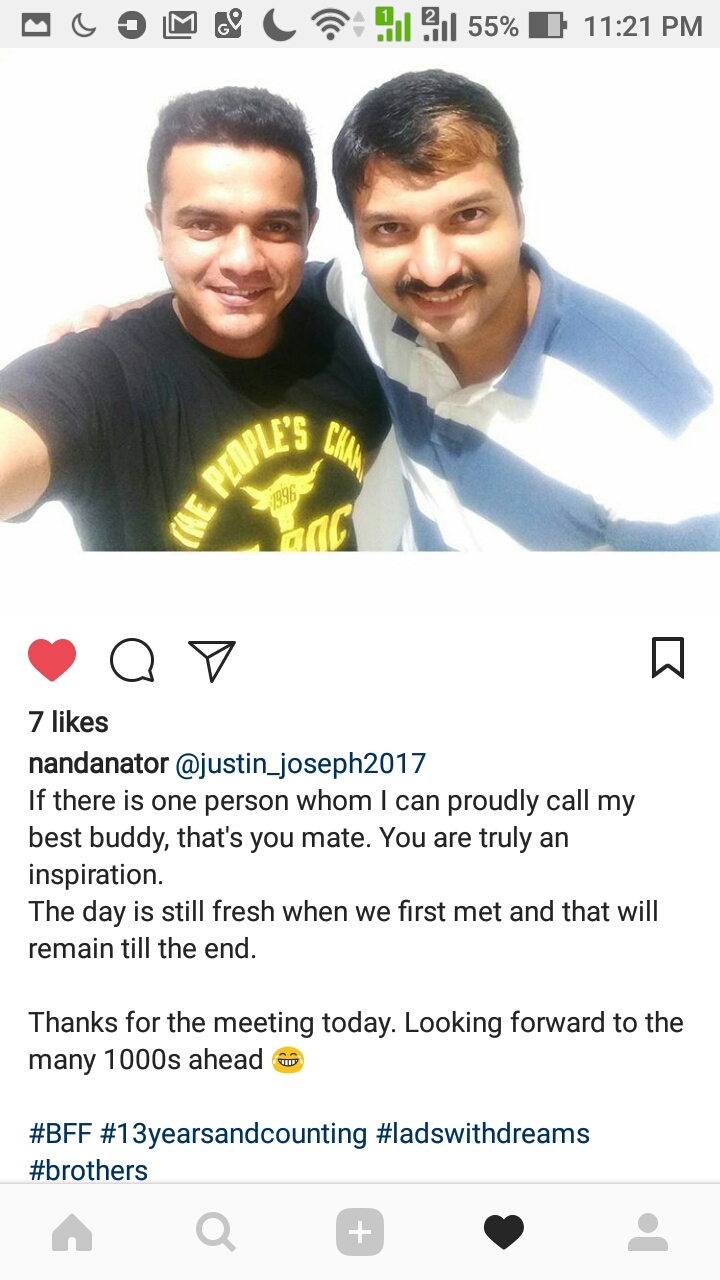This screenshot has height=1280, width=720.
Task: Create a new post with the plus button
Action: [360, 1233]
